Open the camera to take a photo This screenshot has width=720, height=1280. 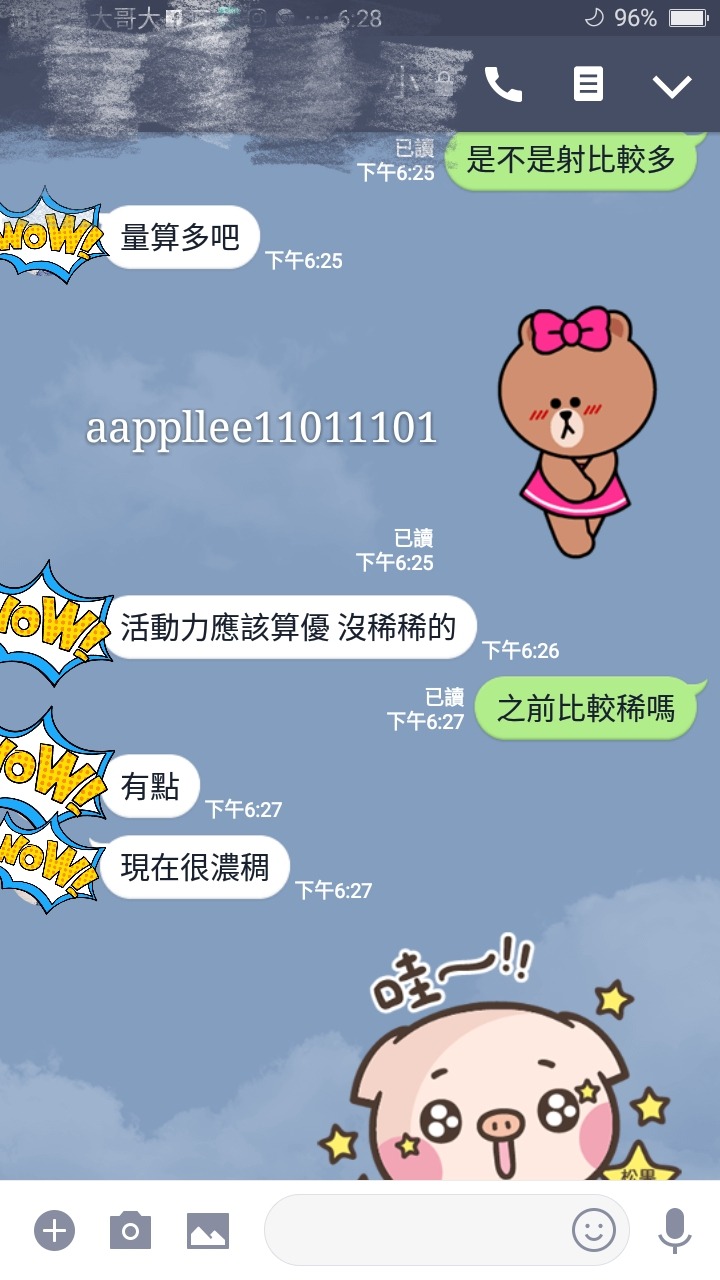pyautogui.click(x=130, y=1230)
